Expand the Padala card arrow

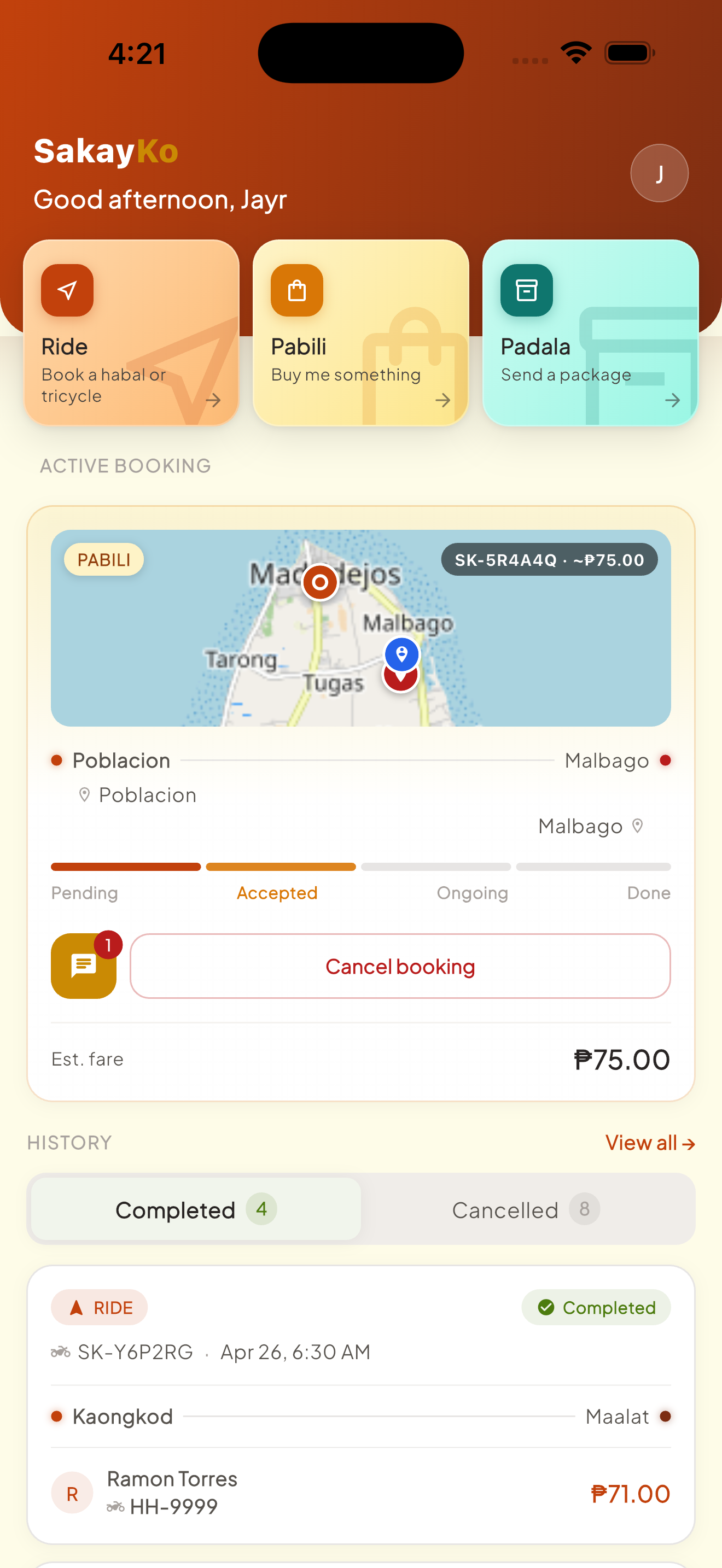[x=672, y=401]
